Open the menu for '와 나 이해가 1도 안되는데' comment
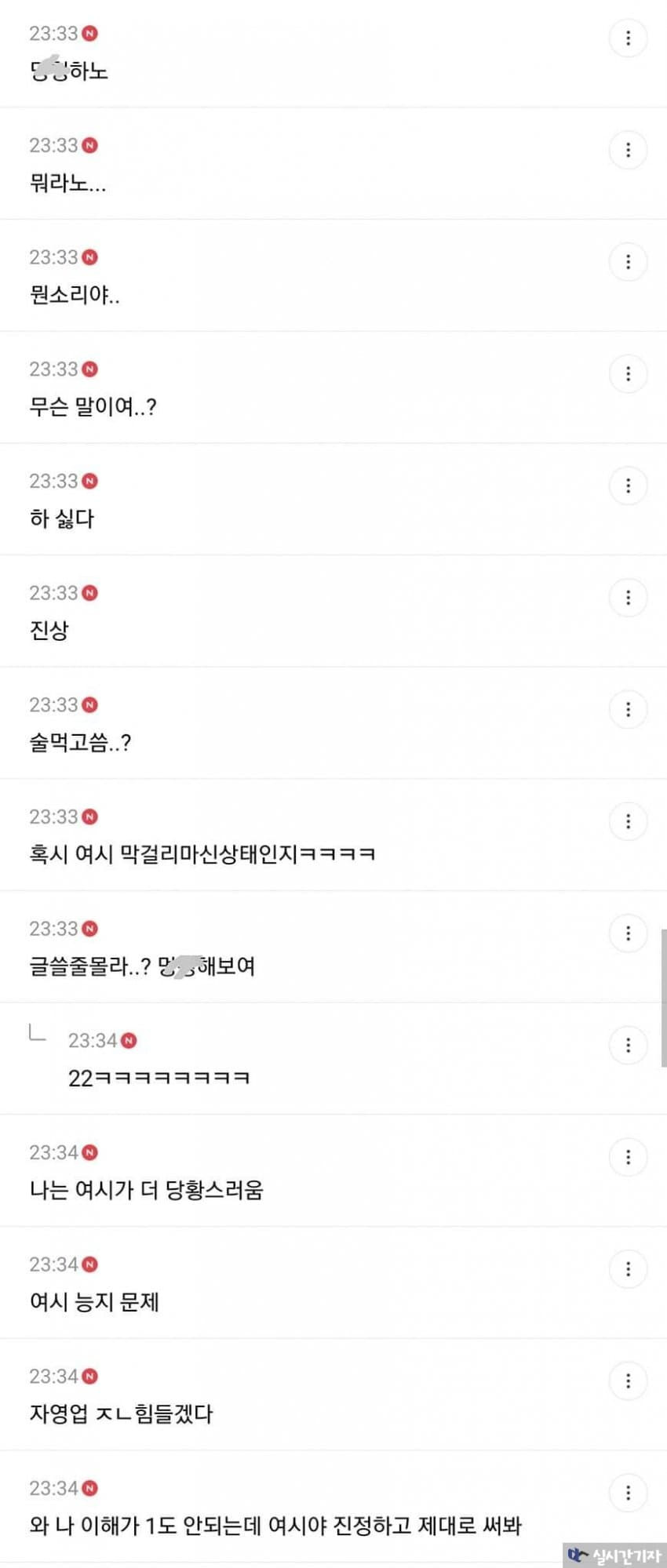The width and height of the screenshot is (667, 1568). 628,1493
